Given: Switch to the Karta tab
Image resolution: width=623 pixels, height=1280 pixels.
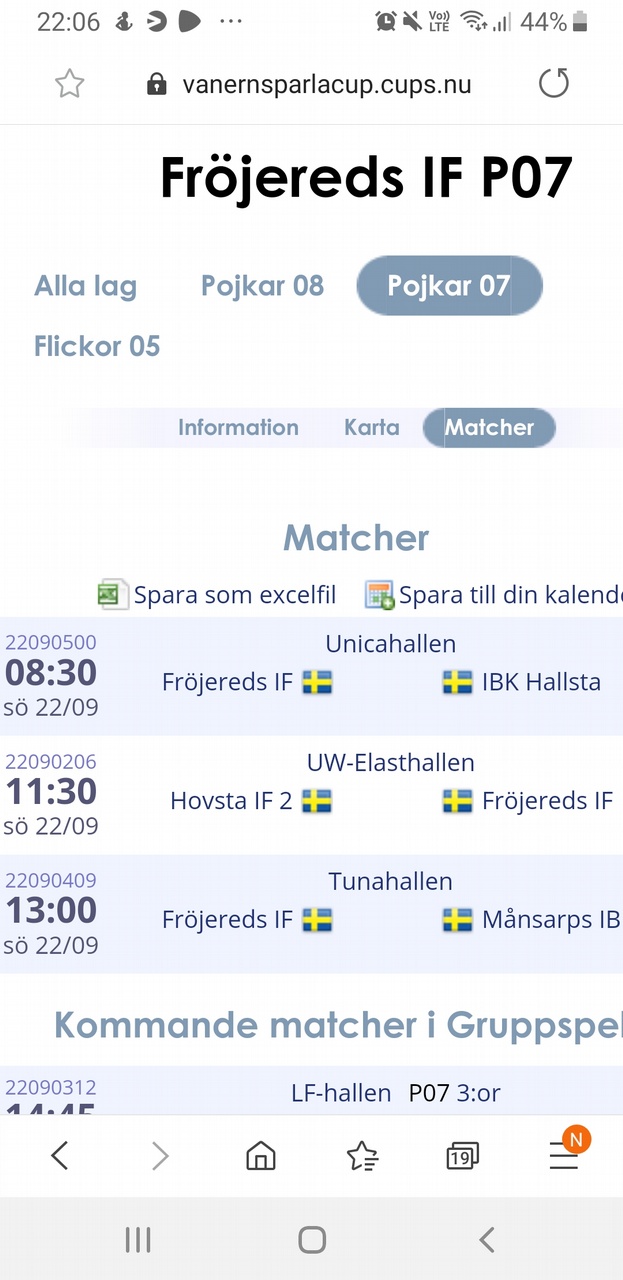Looking at the screenshot, I should pyautogui.click(x=371, y=427).
